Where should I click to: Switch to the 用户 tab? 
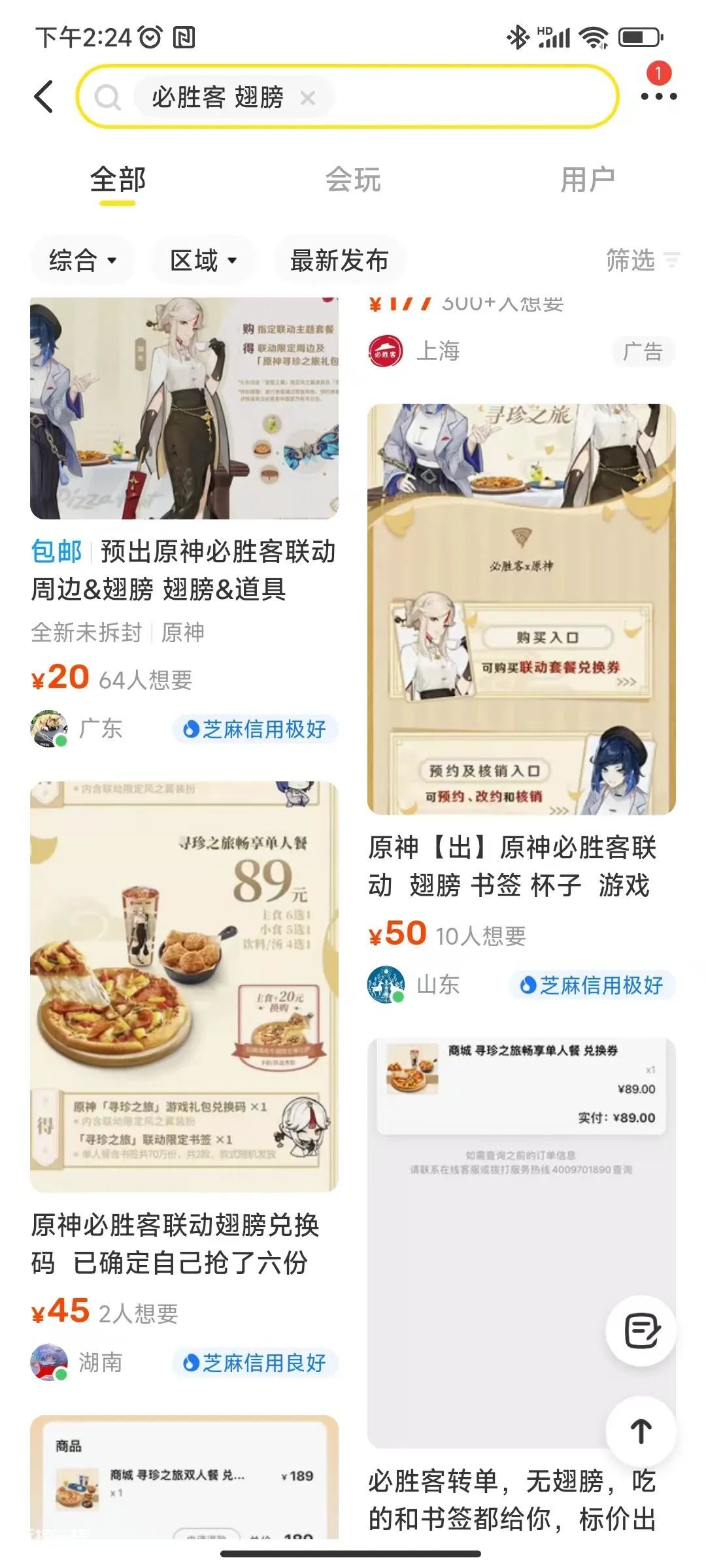(587, 179)
